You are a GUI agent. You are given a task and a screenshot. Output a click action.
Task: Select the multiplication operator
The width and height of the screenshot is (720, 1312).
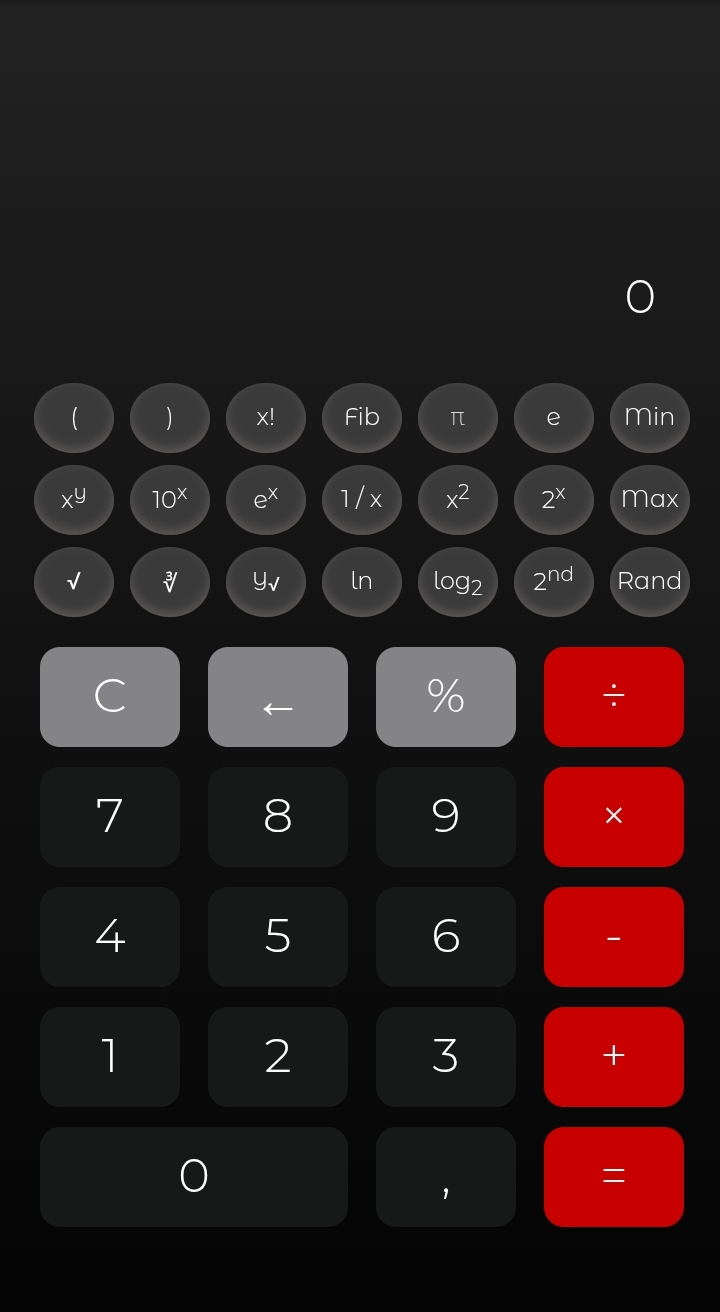pyautogui.click(x=614, y=817)
